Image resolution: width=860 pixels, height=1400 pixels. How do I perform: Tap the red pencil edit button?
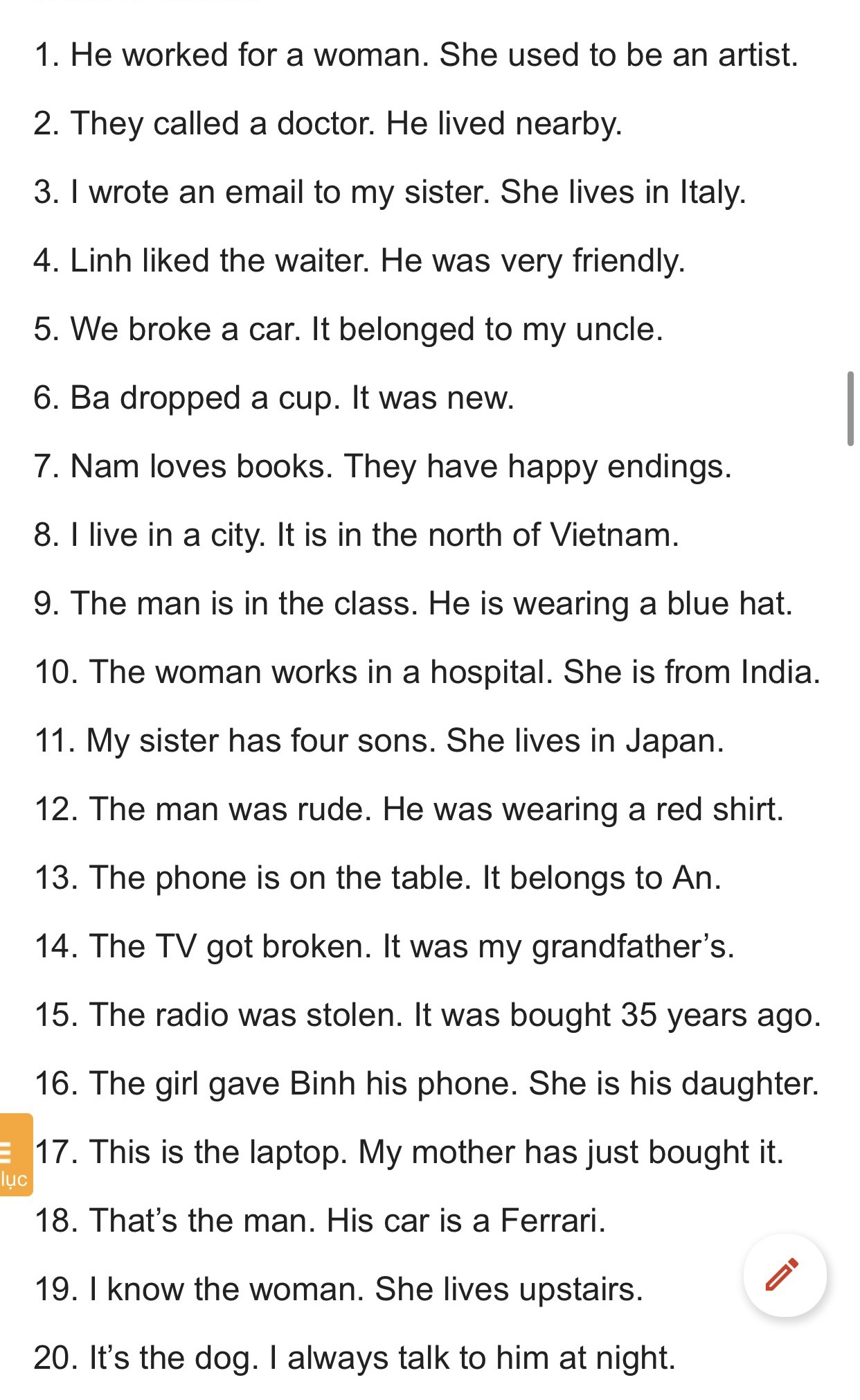coord(784,1275)
